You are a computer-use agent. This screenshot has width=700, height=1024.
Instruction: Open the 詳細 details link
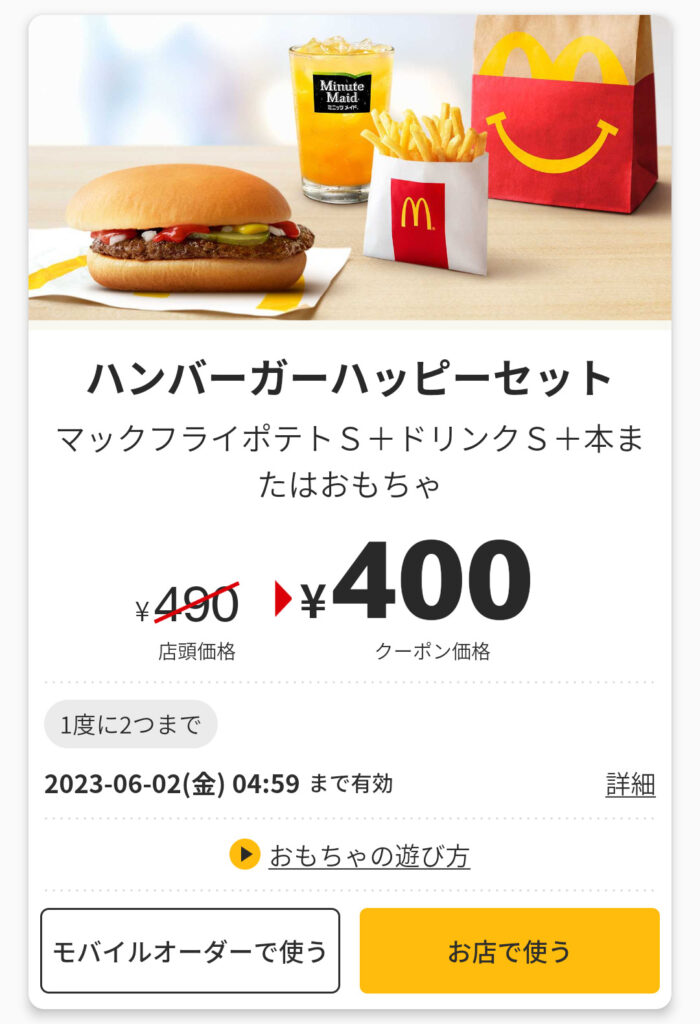click(x=630, y=784)
